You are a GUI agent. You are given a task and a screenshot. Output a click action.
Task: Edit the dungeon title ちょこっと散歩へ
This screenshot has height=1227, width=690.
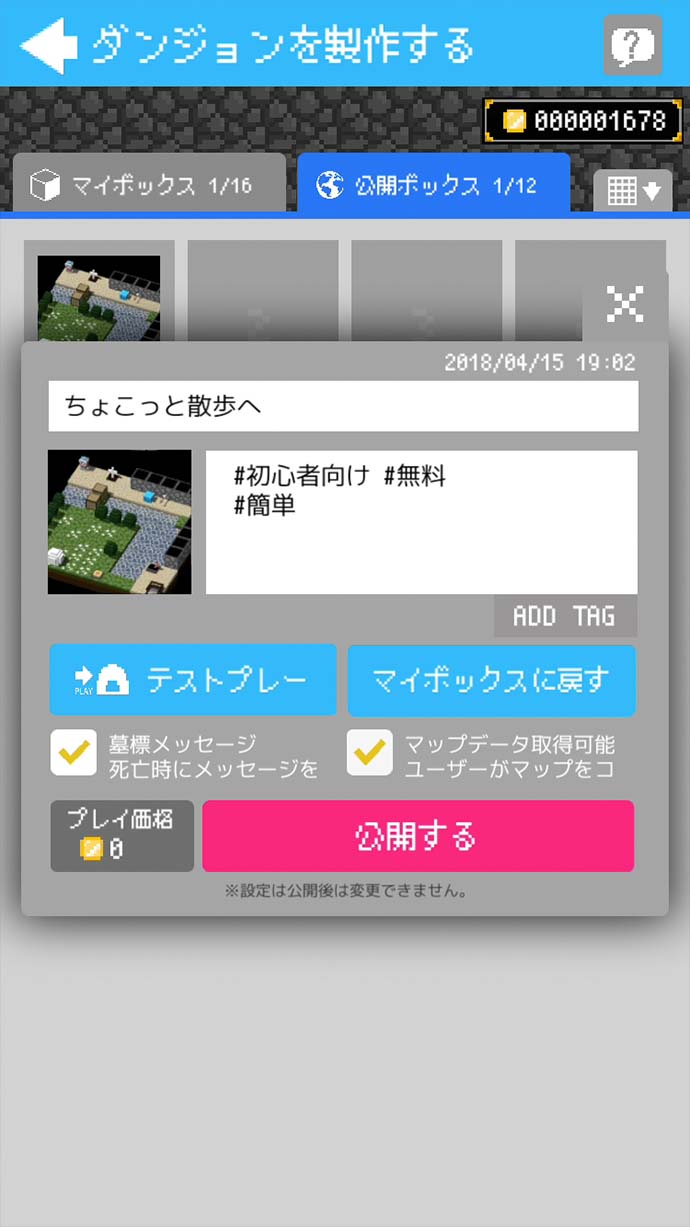click(x=343, y=406)
